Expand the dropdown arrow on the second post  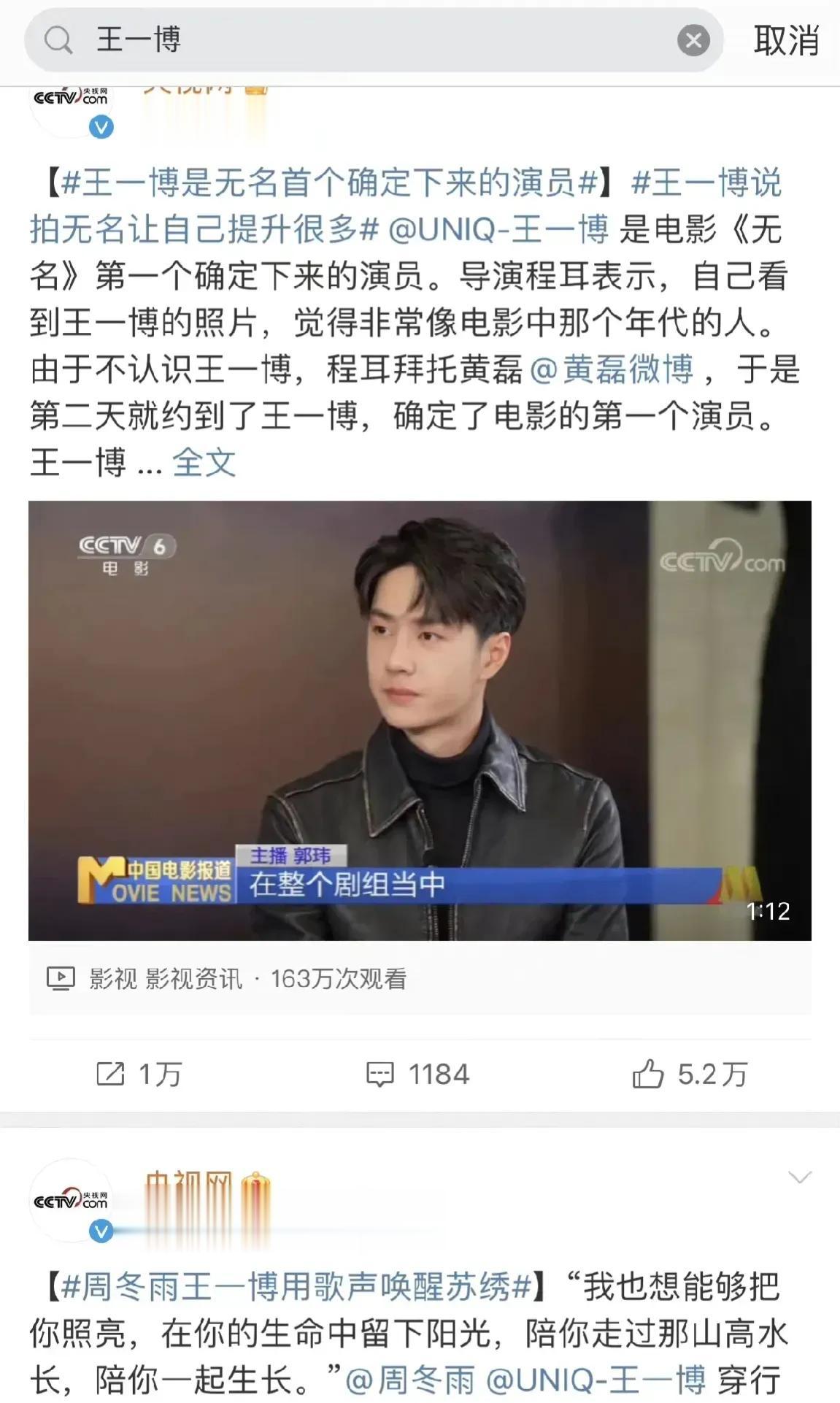[x=800, y=1177]
